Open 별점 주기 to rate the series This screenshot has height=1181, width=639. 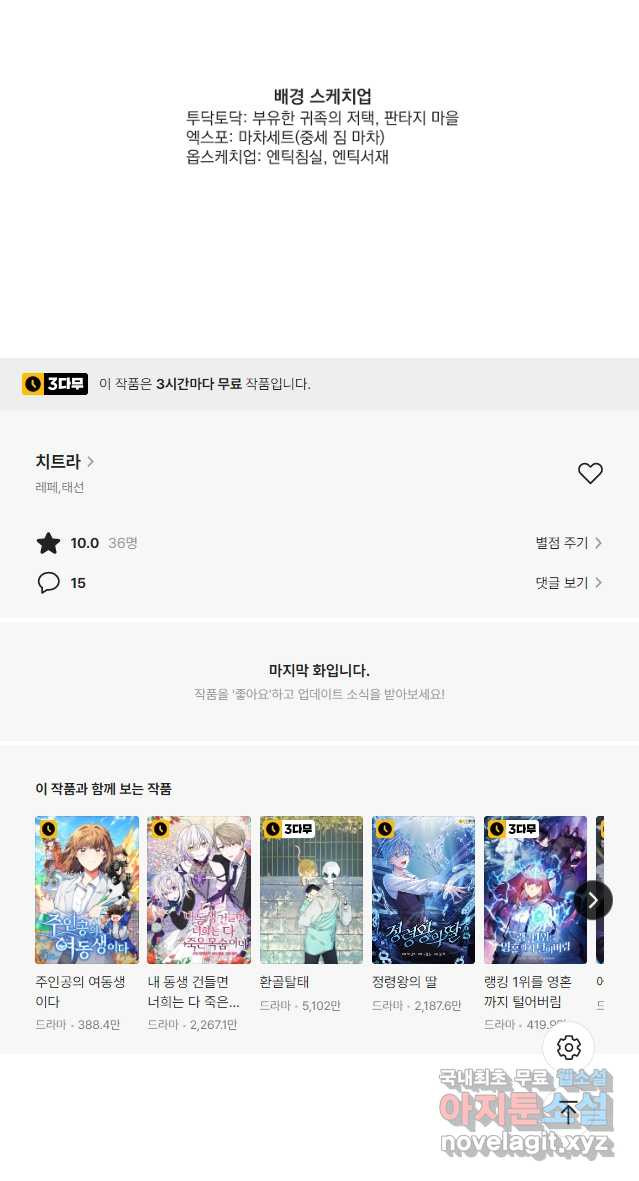568,543
